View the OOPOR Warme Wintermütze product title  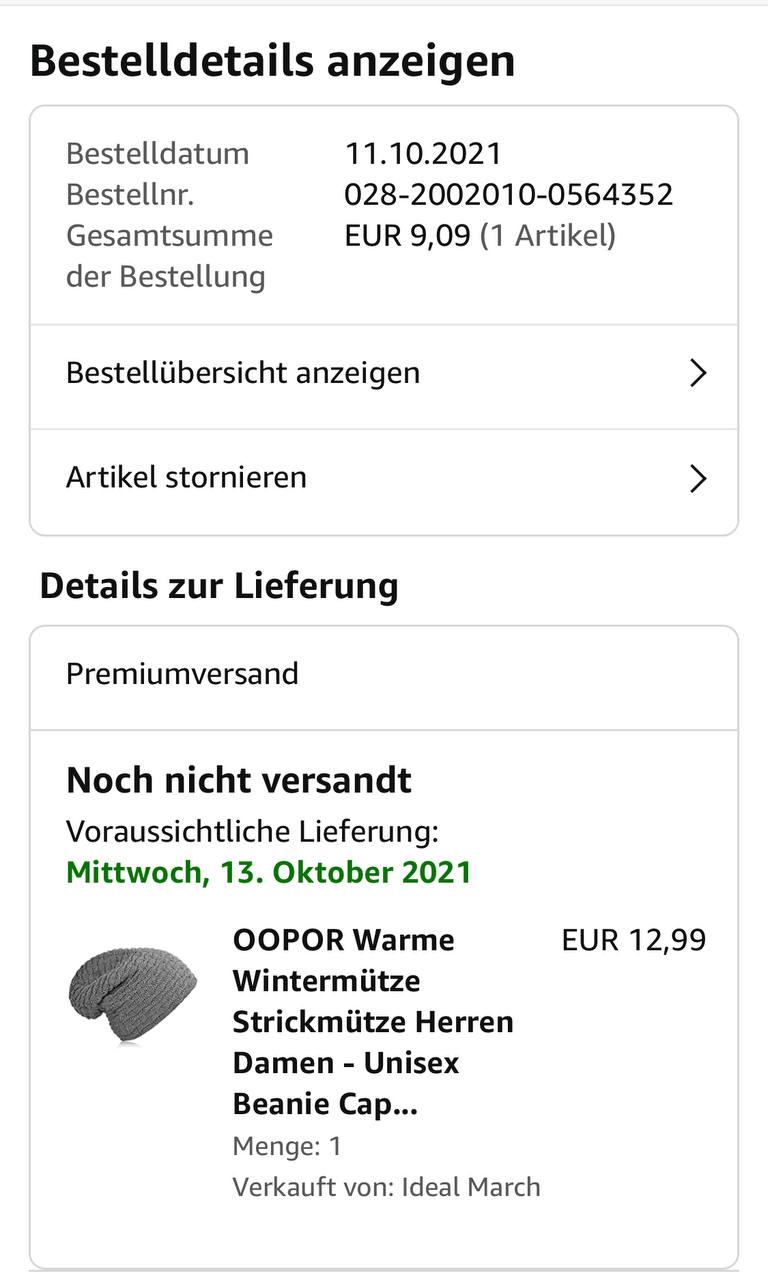click(x=372, y=1021)
